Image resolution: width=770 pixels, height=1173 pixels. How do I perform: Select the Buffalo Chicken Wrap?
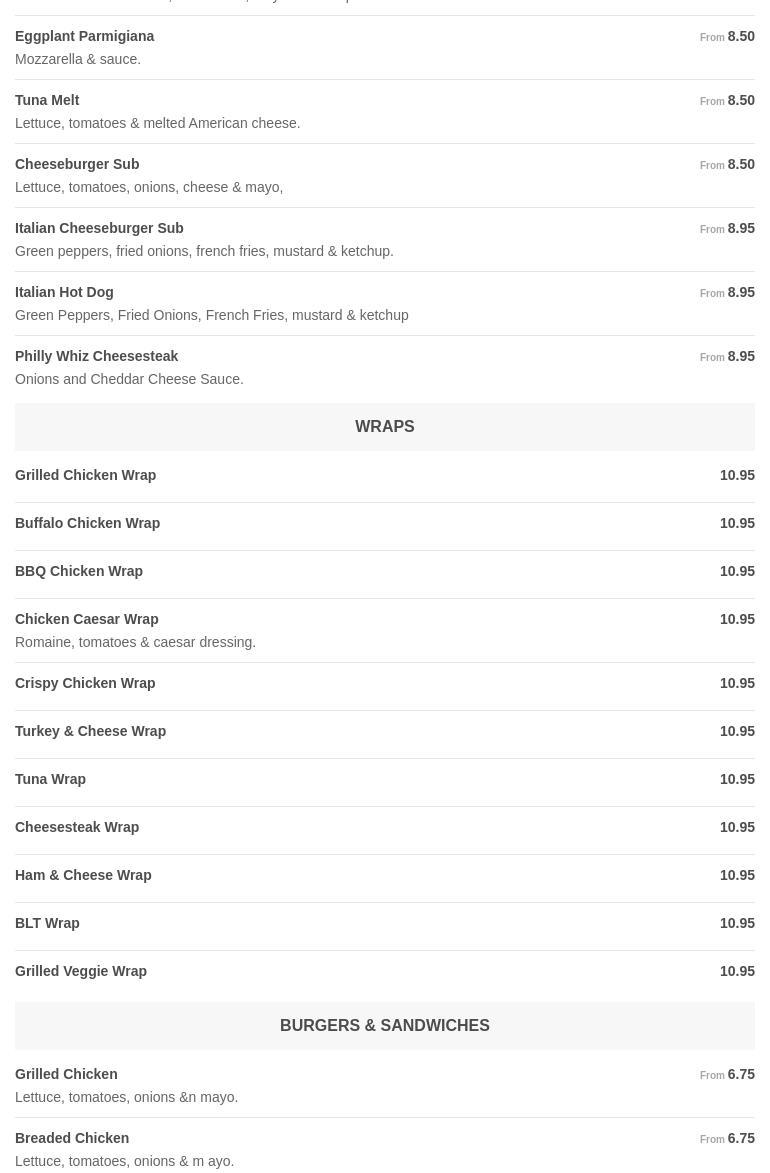(88, 524)
